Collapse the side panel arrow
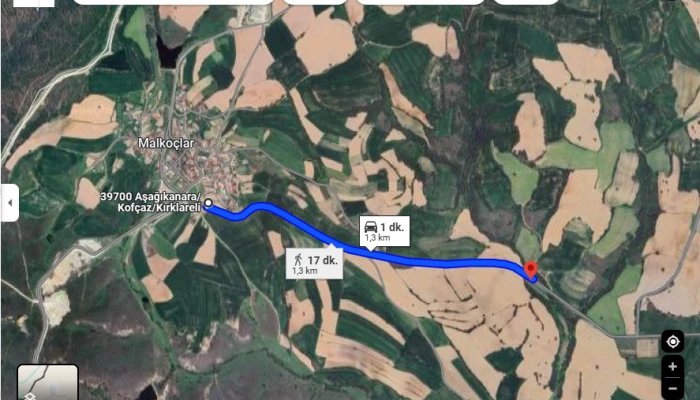Image resolution: width=700 pixels, height=400 pixels. tap(10, 203)
